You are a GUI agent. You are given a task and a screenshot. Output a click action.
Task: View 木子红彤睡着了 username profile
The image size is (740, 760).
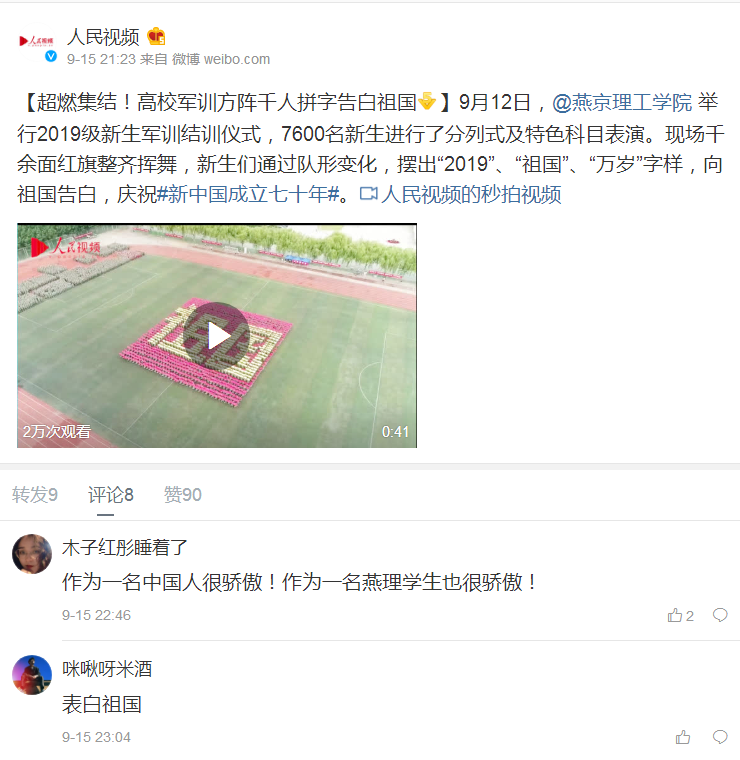(x=125, y=548)
